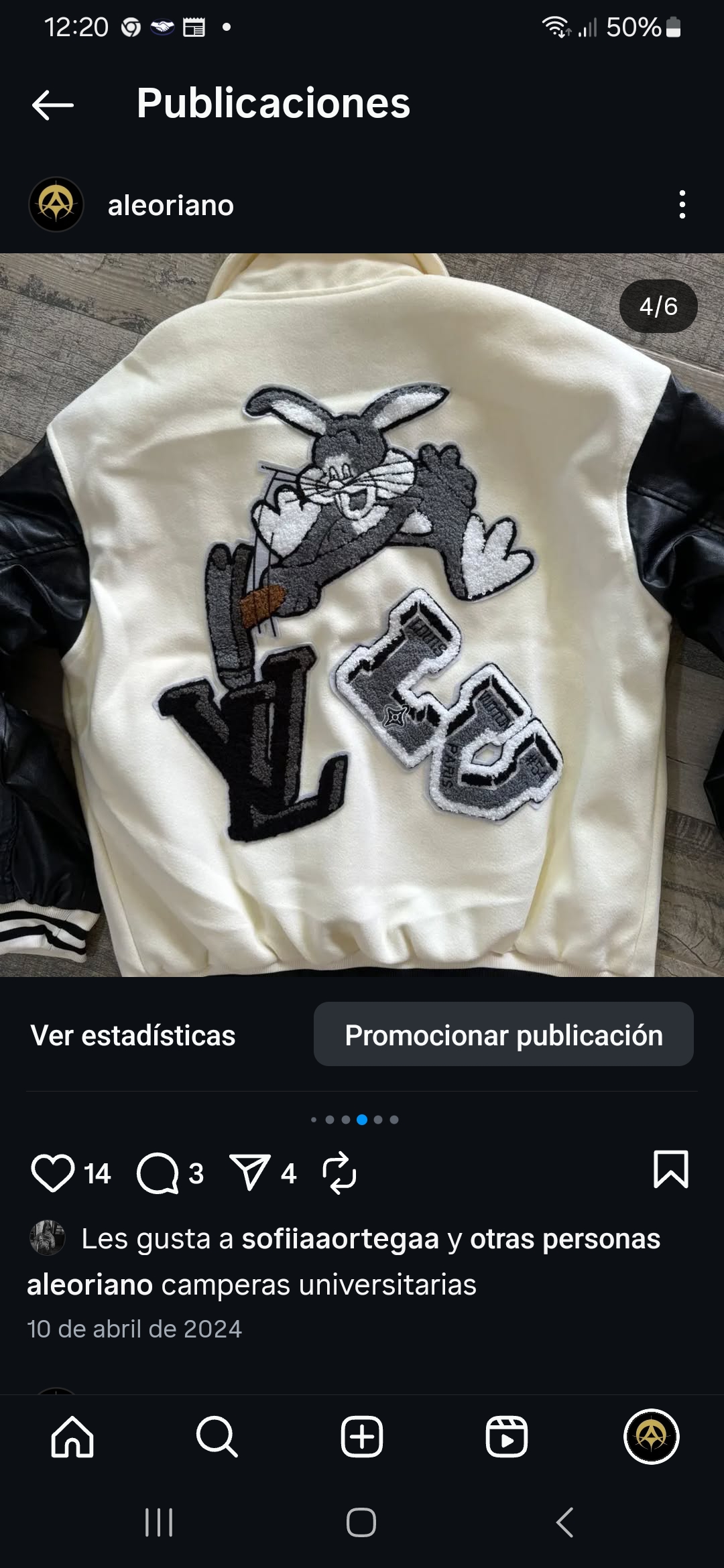Switch to the Reels tab

coord(506,1437)
